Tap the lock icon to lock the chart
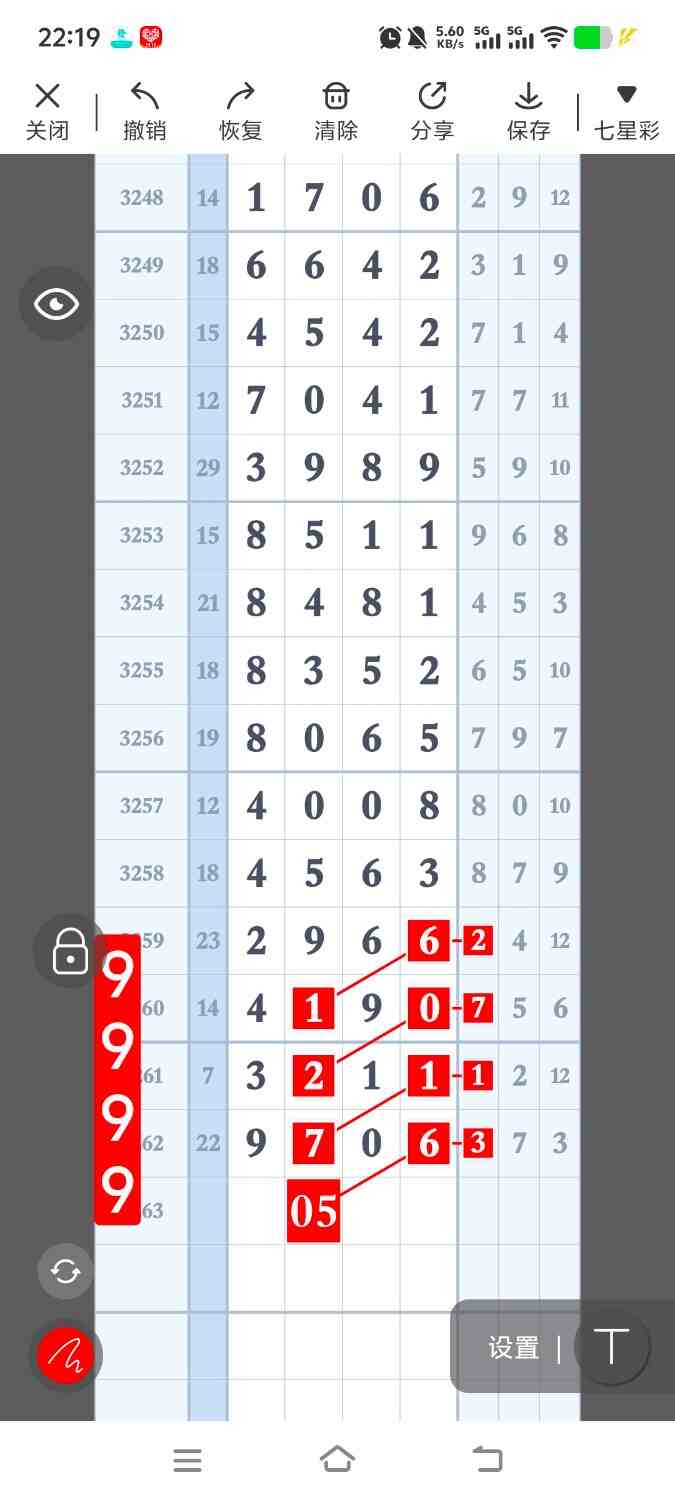Viewport: 675px width, 1500px height. click(70, 950)
